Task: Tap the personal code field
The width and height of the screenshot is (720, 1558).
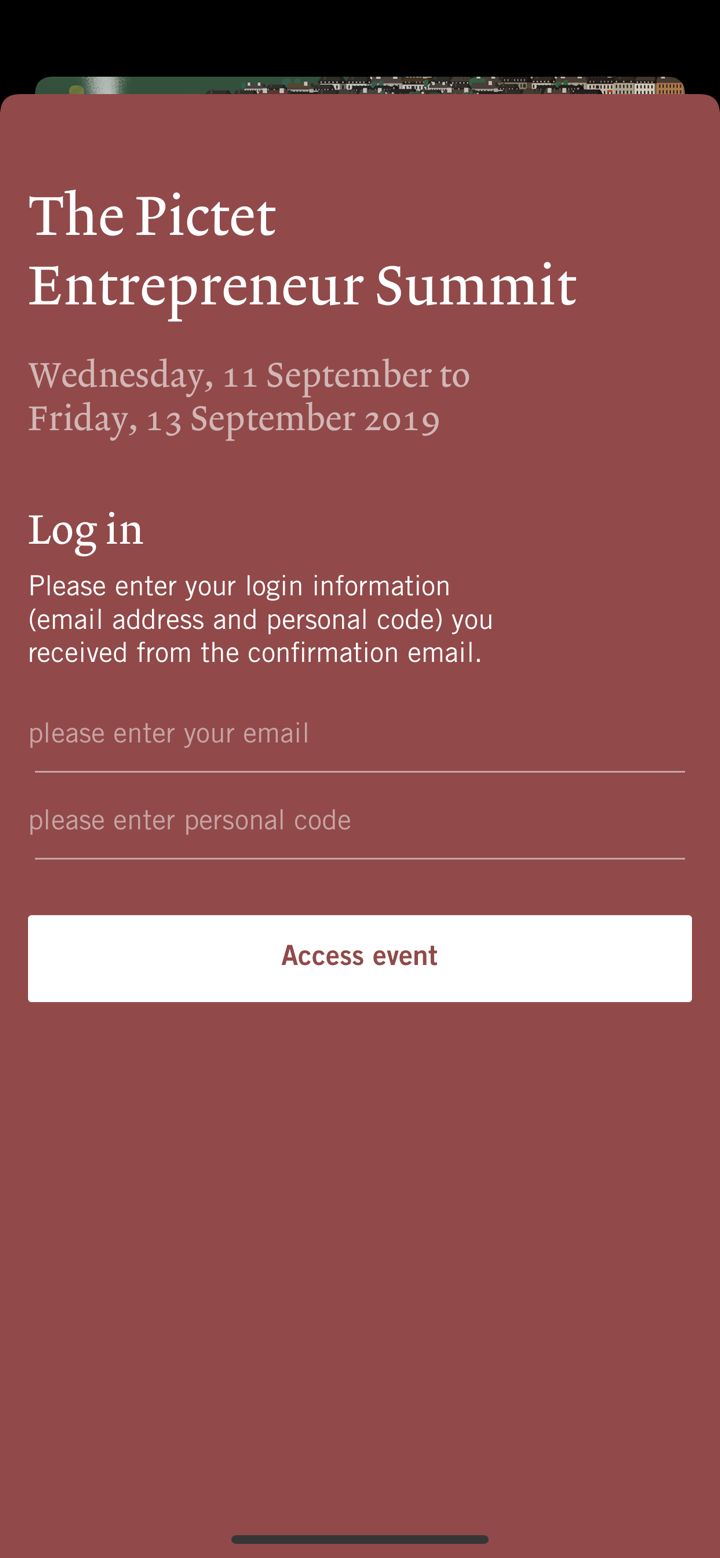Action: (x=358, y=821)
